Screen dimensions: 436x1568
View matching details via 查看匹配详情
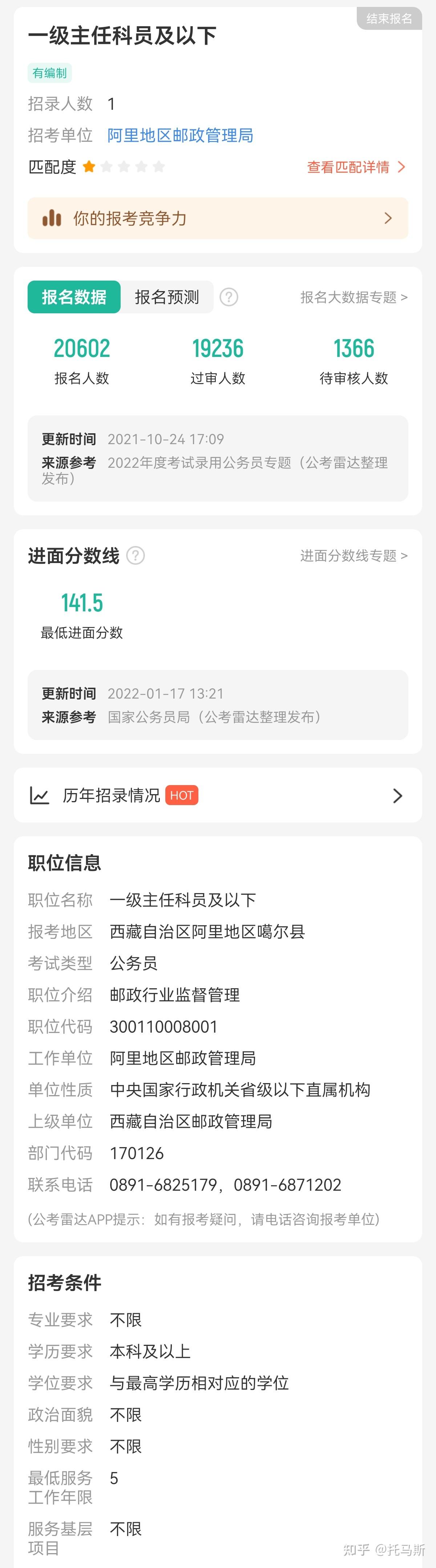(x=356, y=167)
